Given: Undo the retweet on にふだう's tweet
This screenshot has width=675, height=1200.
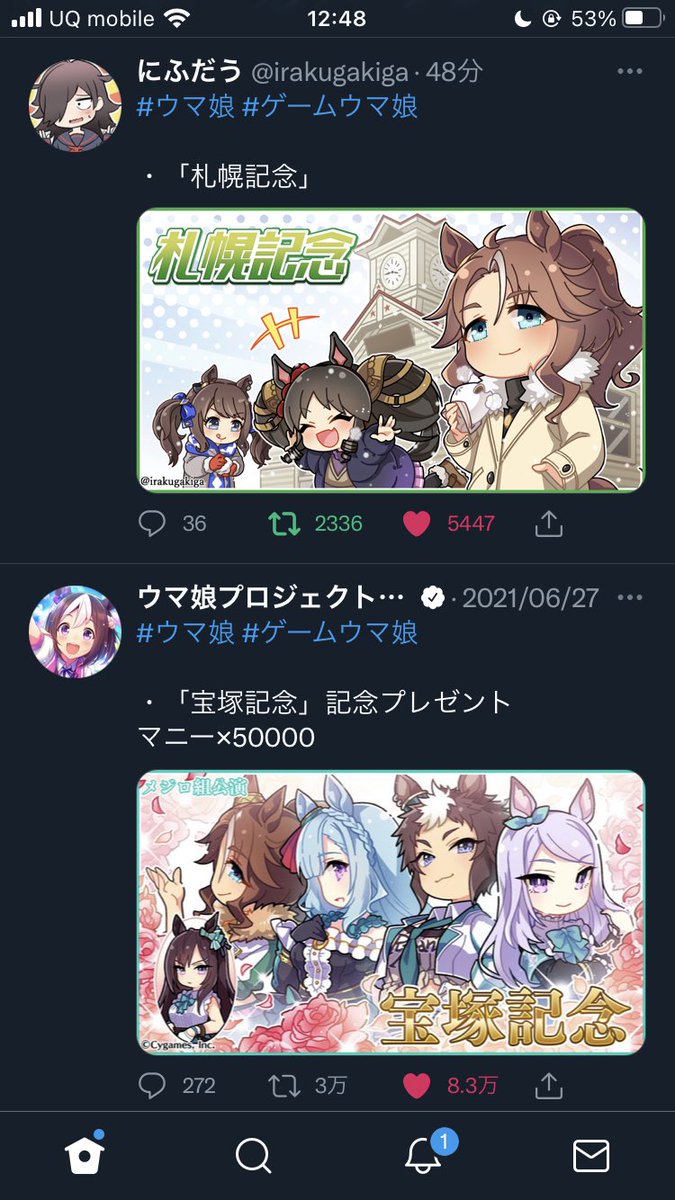Looking at the screenshot, I should tap(286, 523).
